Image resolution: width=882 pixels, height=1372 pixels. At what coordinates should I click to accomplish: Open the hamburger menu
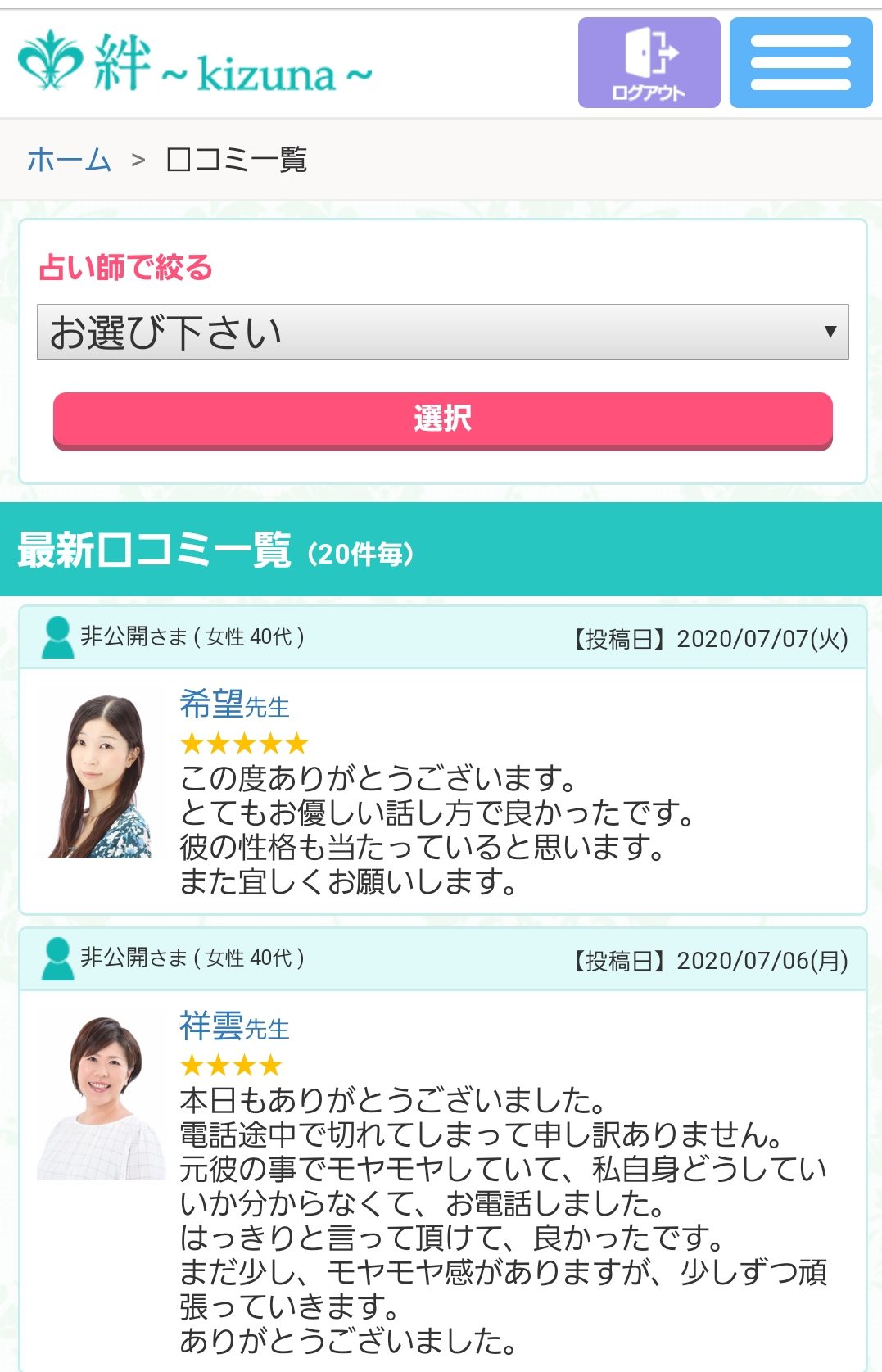click(x=800, y=63)
